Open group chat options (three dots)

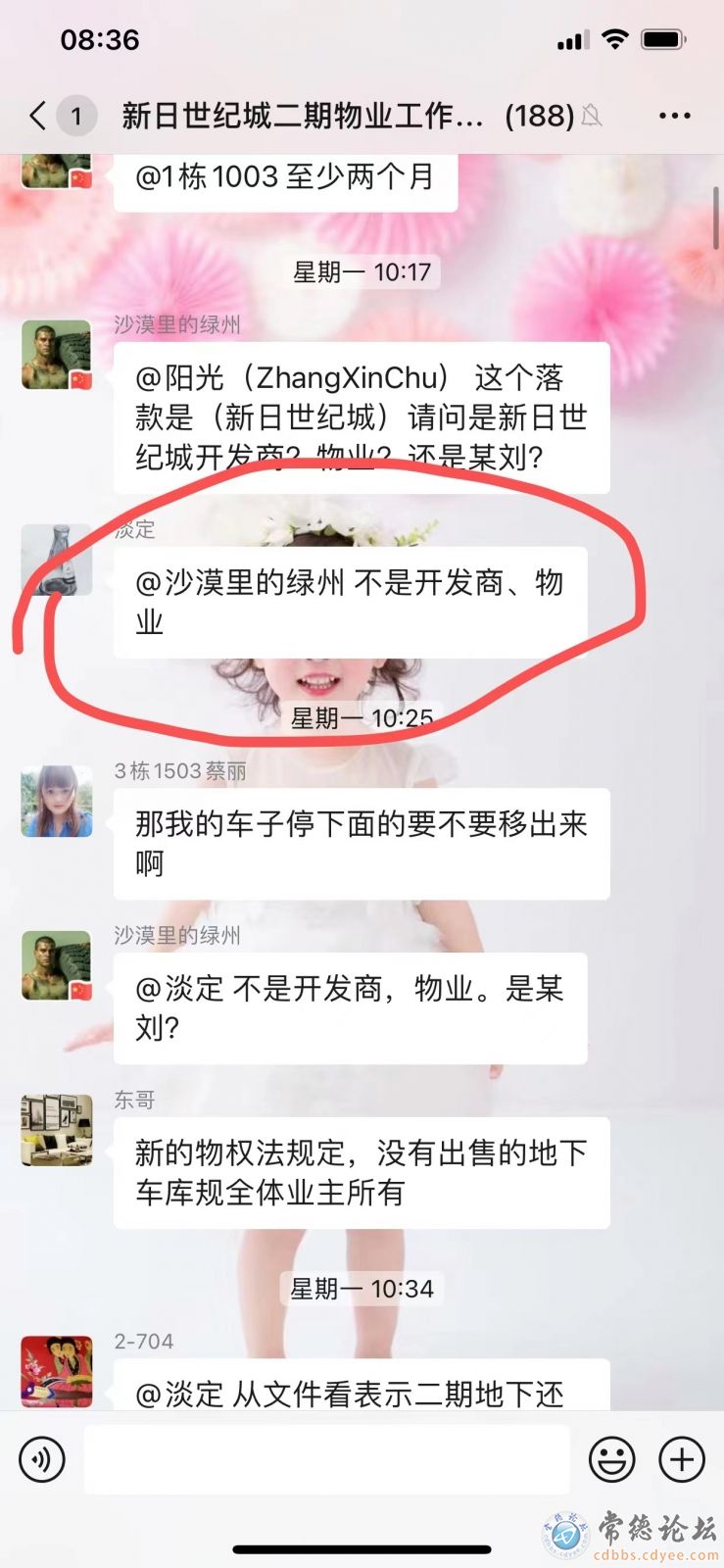pos(674,116)
